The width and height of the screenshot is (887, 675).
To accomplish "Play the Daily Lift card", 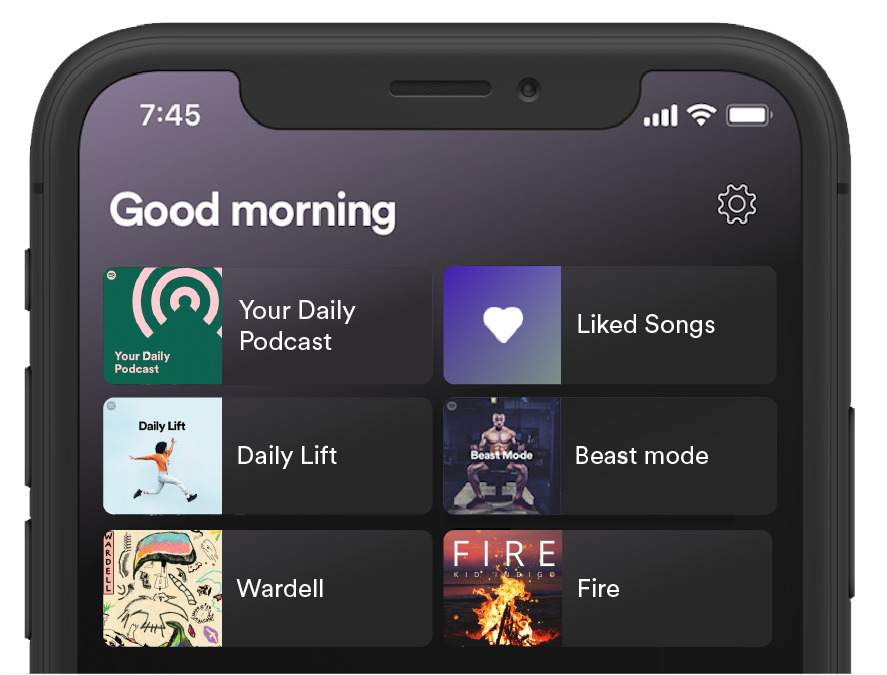I will point(268,456).
